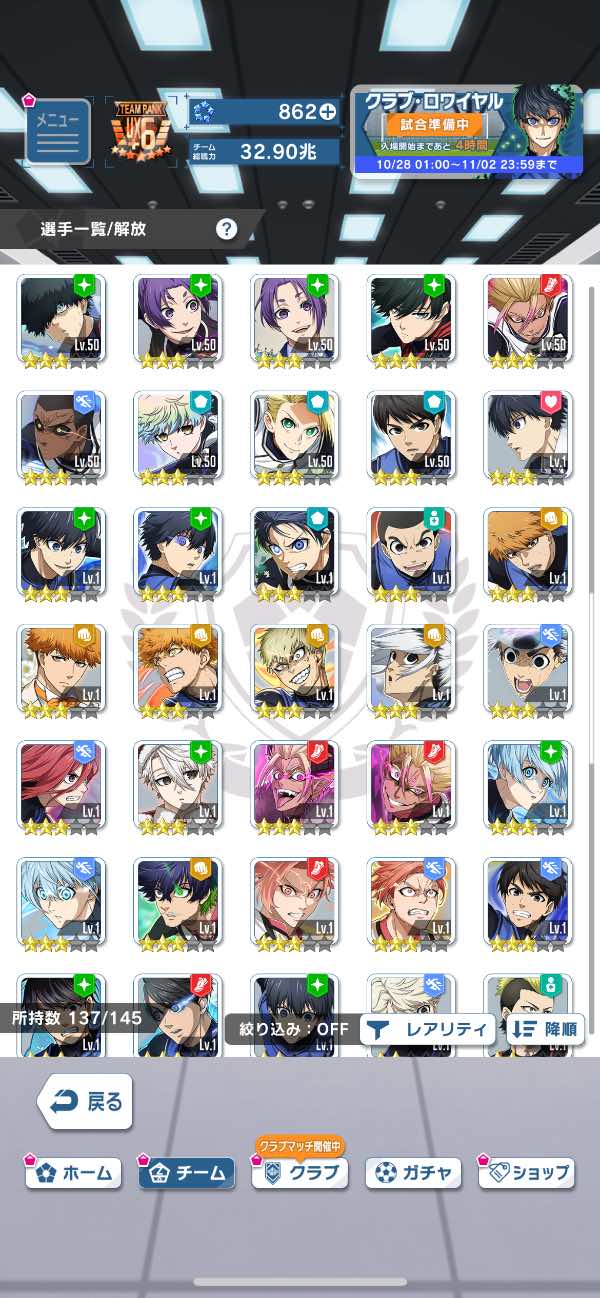Switch to the クラブ tab

[x=301, y=1173]
